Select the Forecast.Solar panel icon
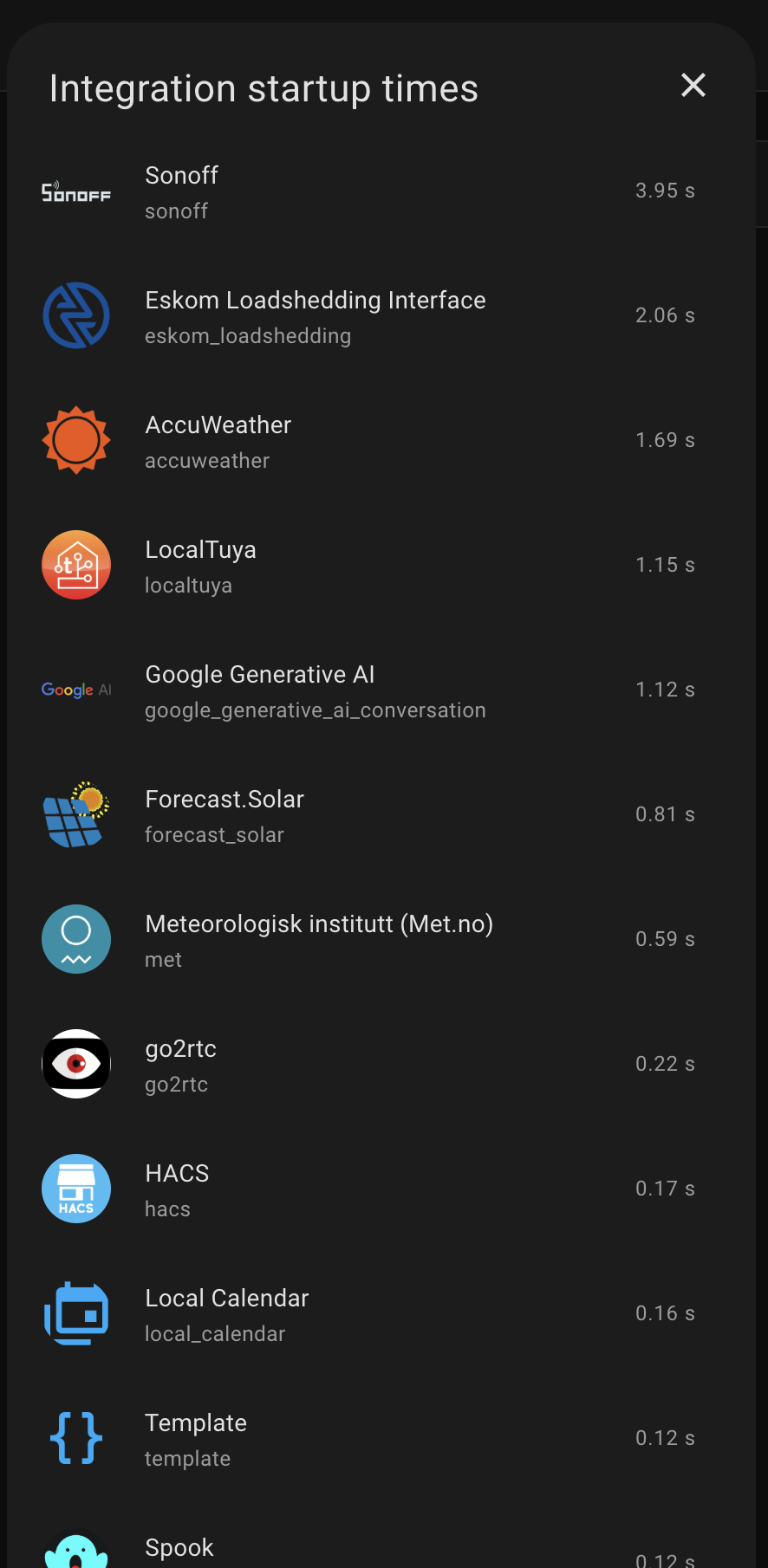Screen dimensions: 768x1568 [76, 814]
